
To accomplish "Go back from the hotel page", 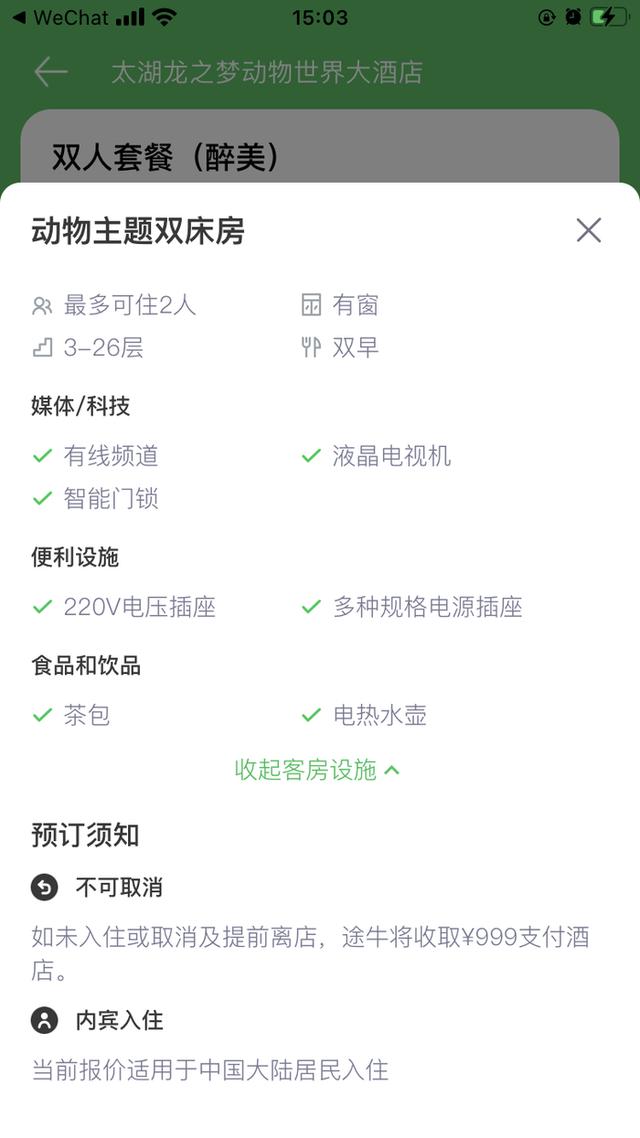I will click(51, 72).
